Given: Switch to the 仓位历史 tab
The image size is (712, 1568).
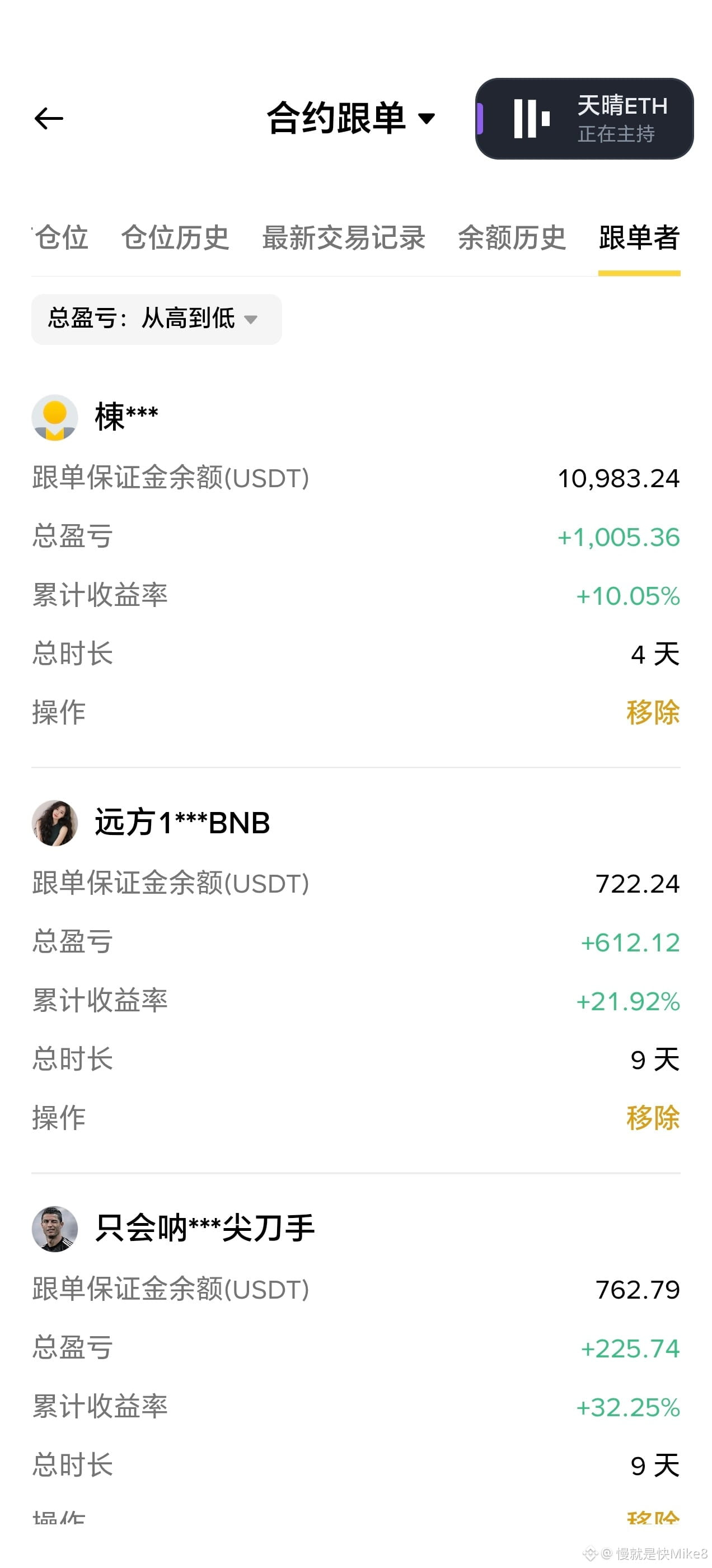Looking at the screenshot, I should 175,237.
